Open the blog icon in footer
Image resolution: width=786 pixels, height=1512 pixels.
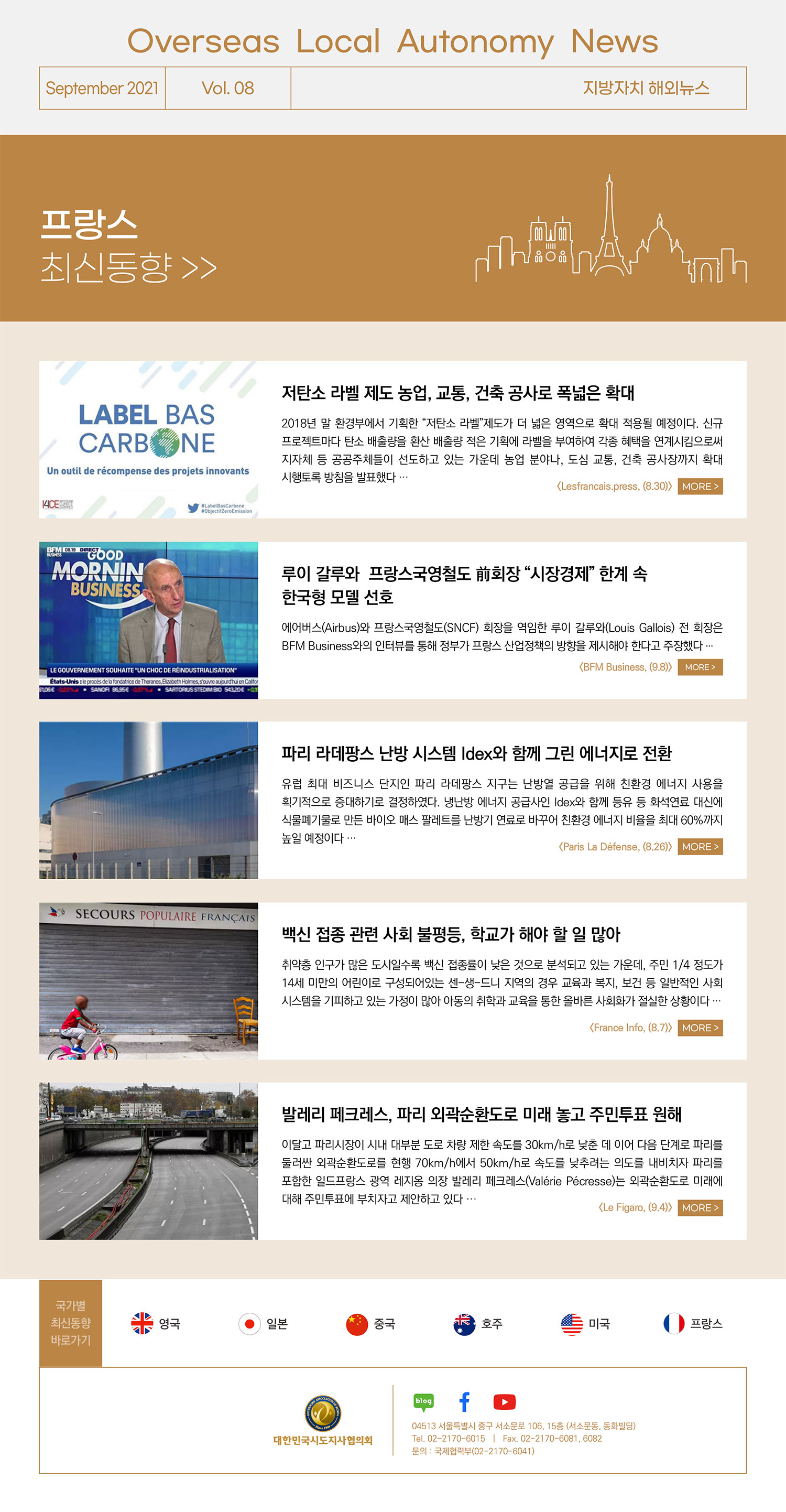click(423, 1402)
